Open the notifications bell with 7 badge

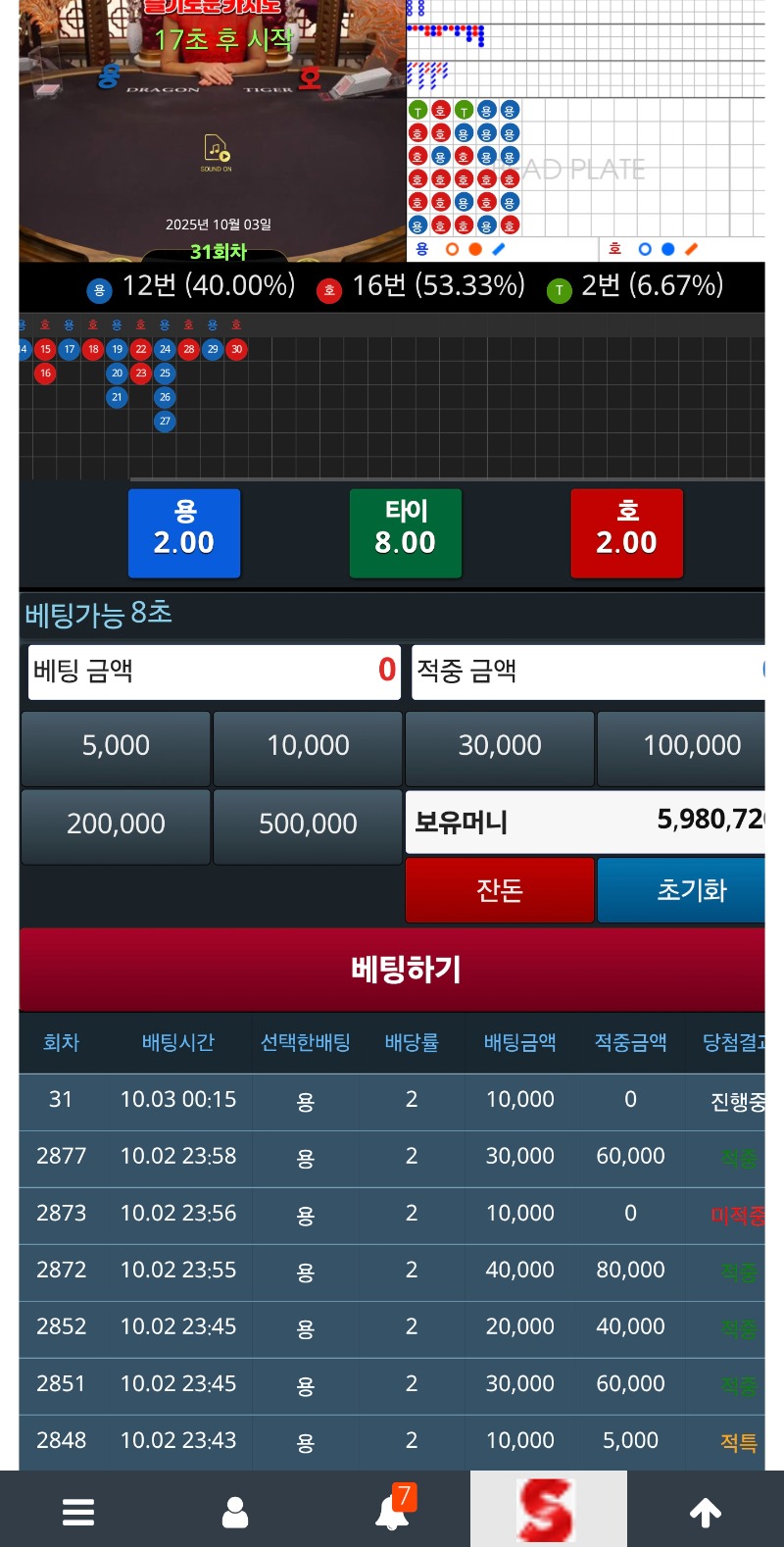[x=394, y=1510]
